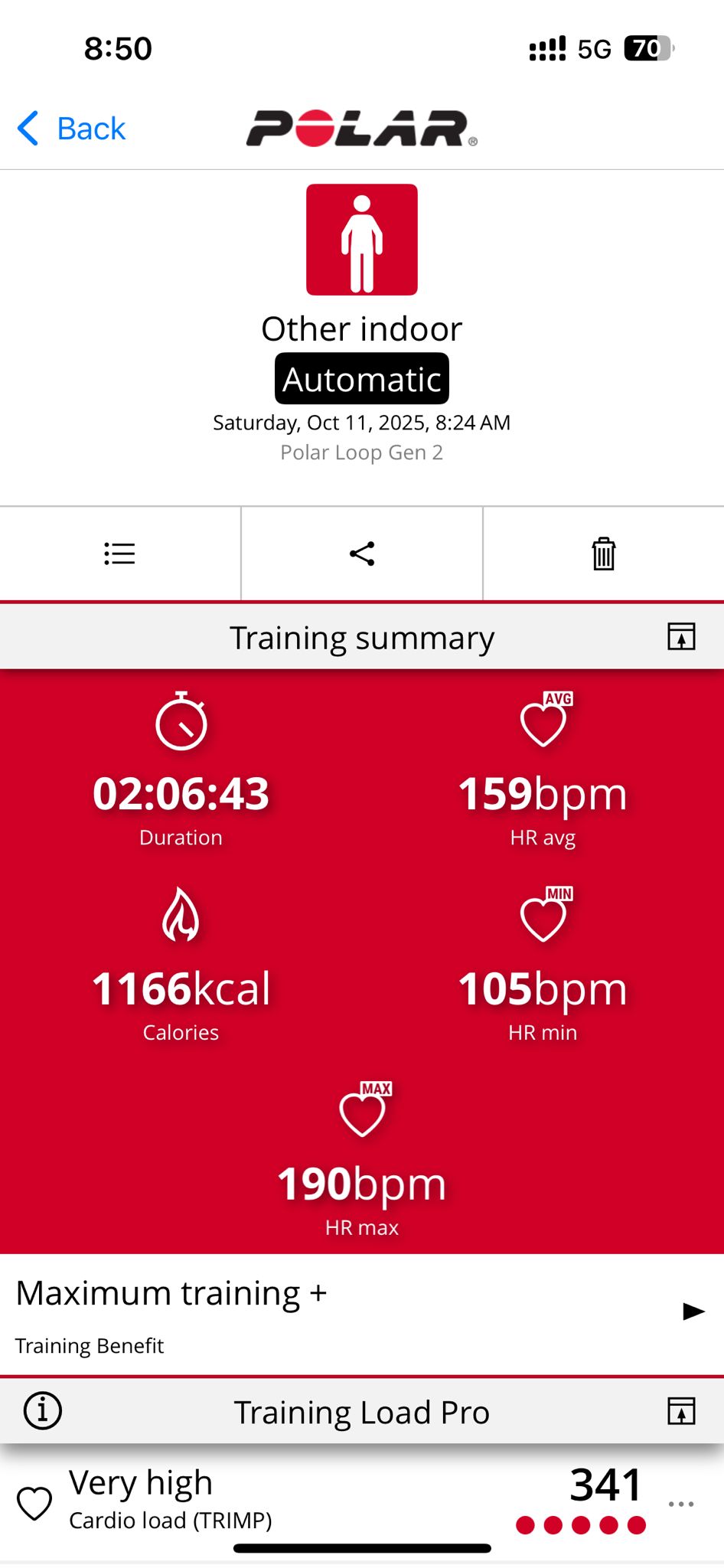This screenshot has height=1568, width=724.
Task: Open Cardio load more options dots
Action: 680,1504
